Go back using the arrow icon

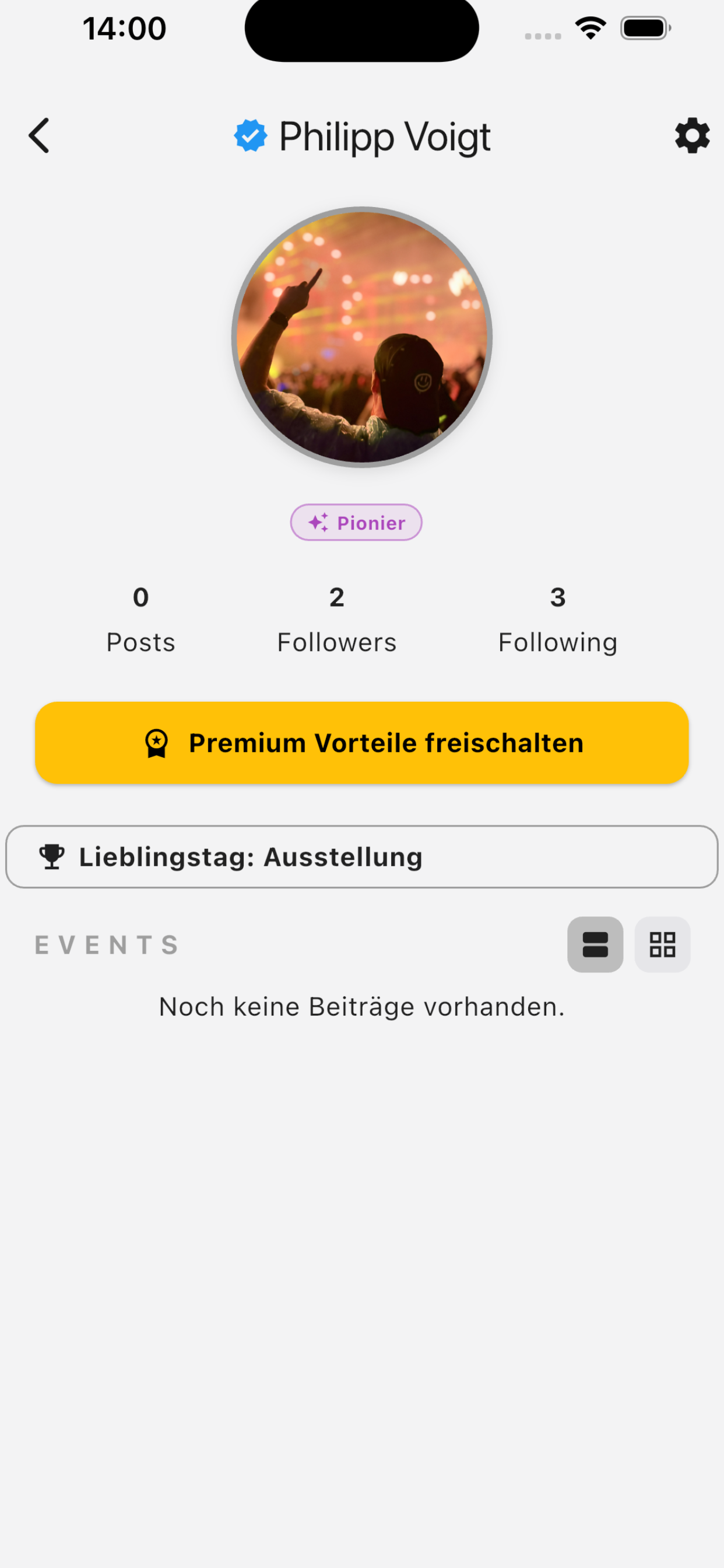point(39,136)
